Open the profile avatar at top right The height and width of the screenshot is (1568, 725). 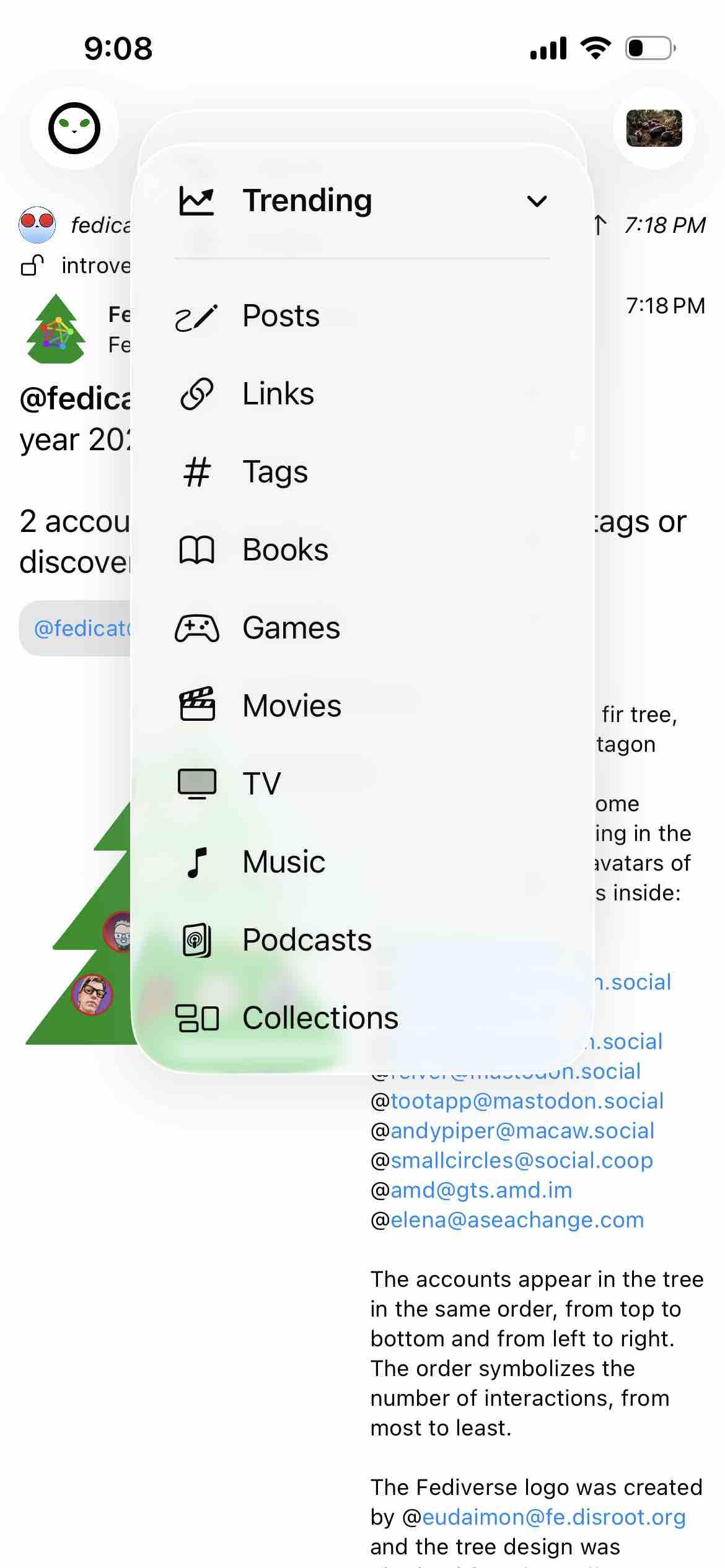tap(654, 128)
